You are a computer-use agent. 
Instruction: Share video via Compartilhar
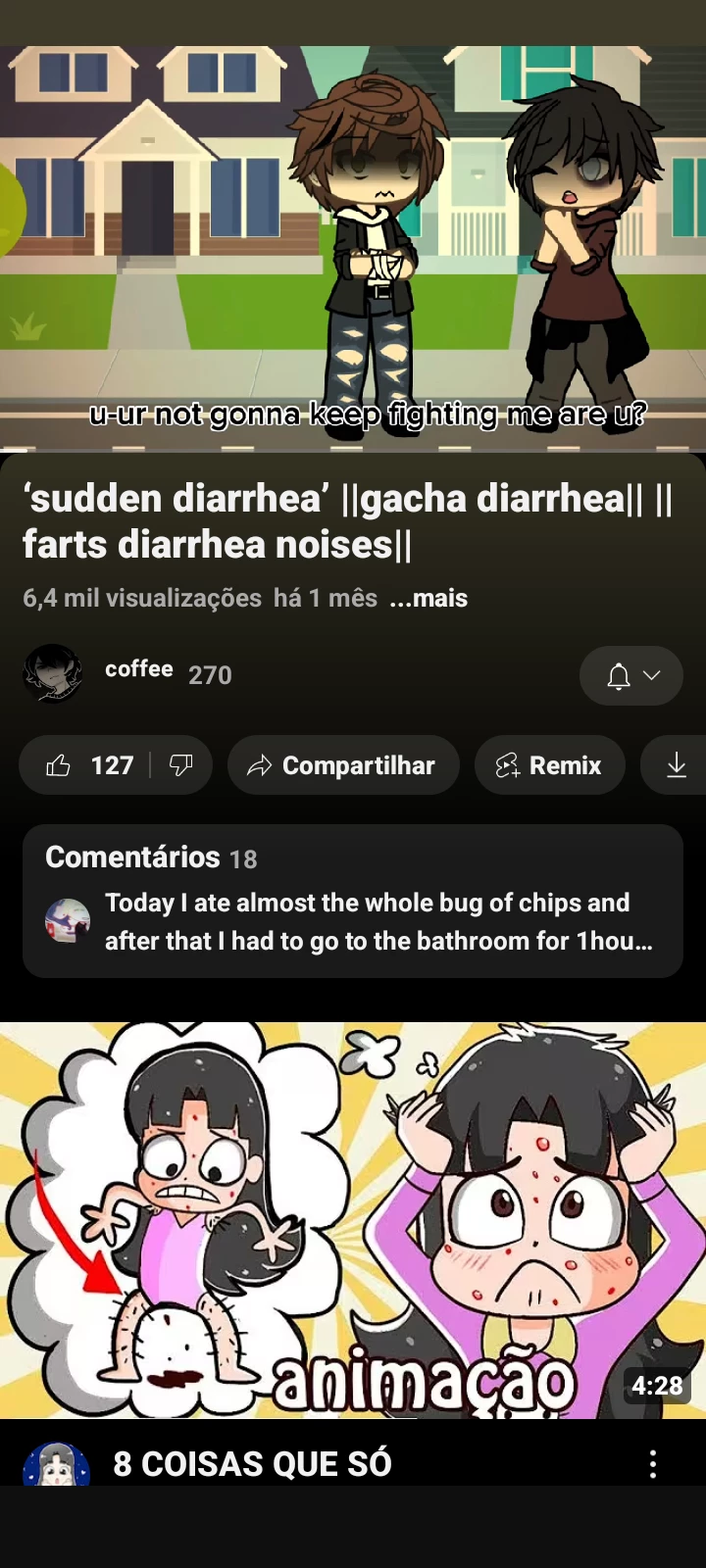click(x=343, y=765)
